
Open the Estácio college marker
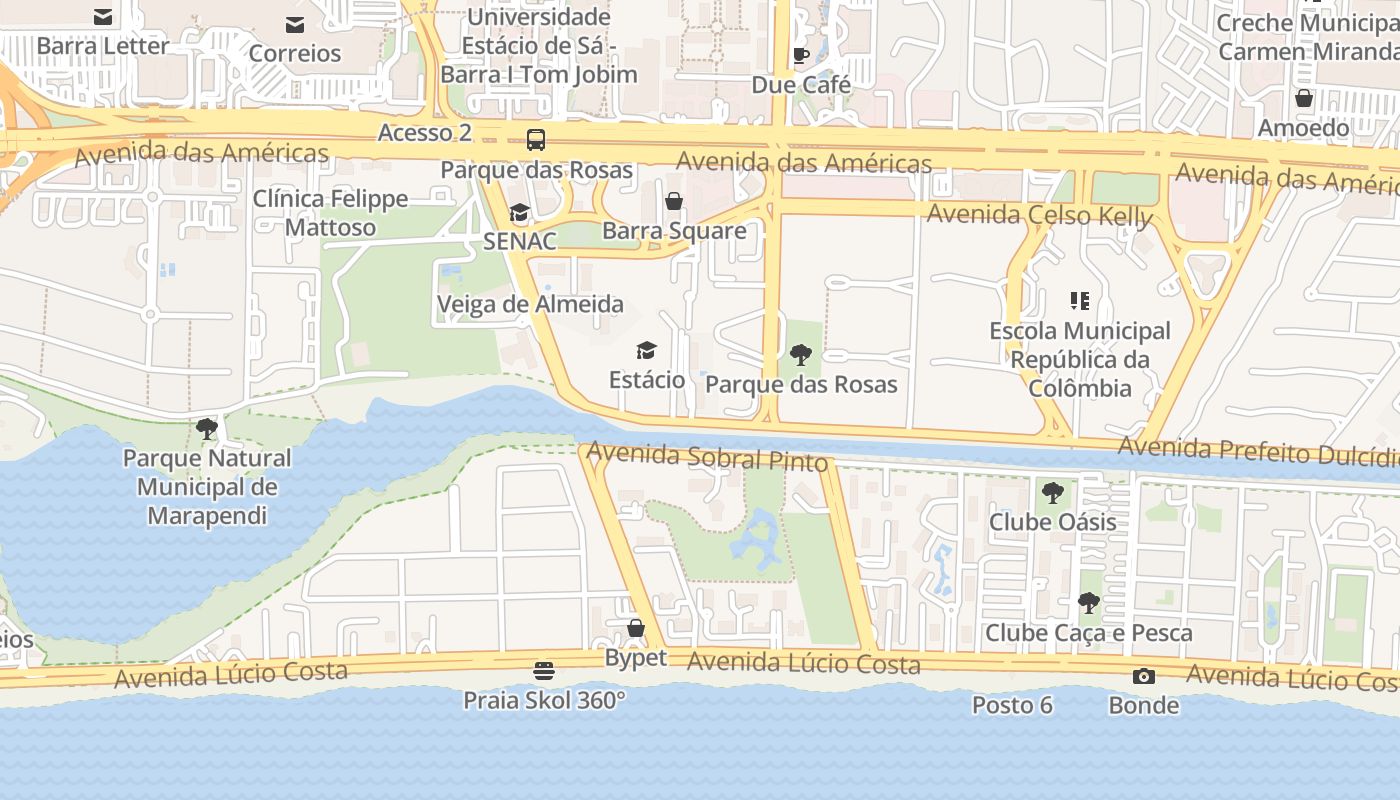click(647, 350)
